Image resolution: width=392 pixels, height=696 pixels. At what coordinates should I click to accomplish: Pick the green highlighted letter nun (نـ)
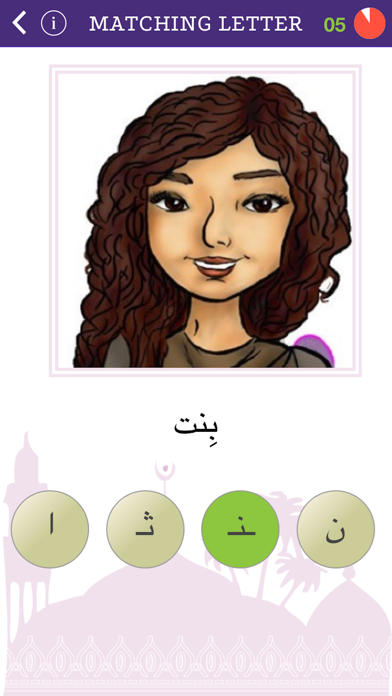pyautogui.click(x=240, y=529)
